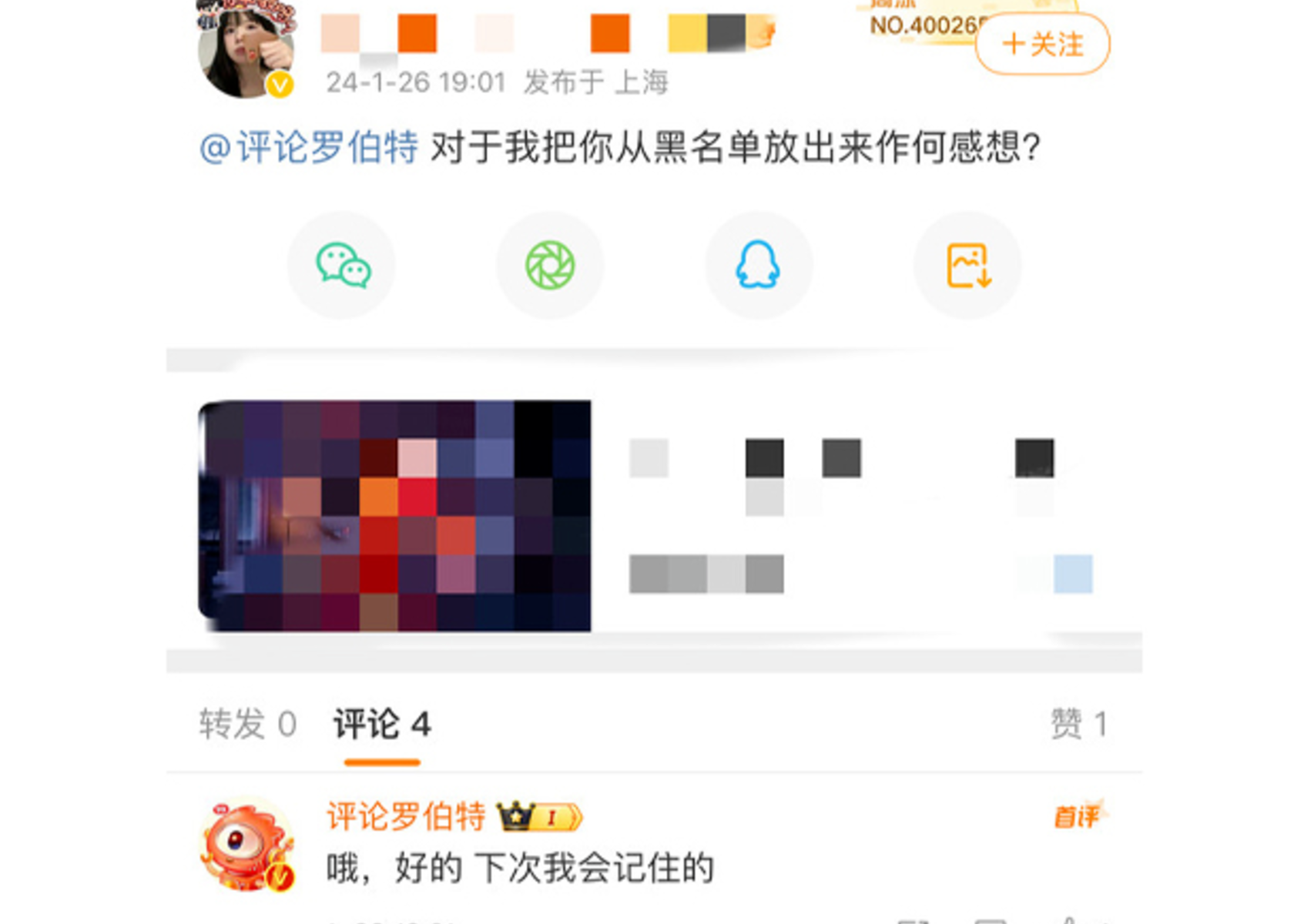The image size is (1294, 924).
Task: Open the post author's profile avatar
Action: click(246, 50)
